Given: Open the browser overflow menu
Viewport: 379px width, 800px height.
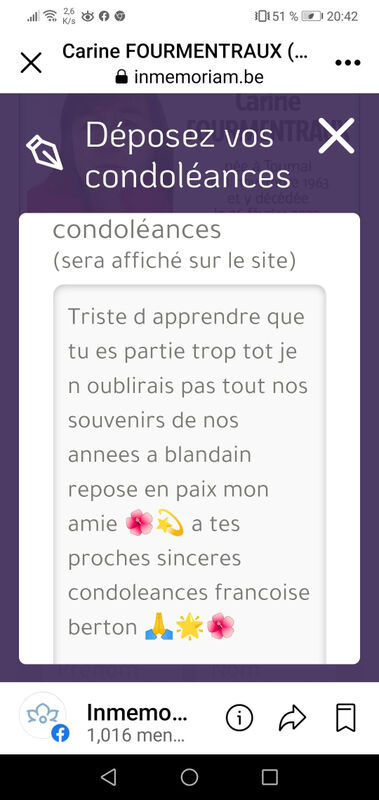Looking at the screenshot, I should coord(347,63).
